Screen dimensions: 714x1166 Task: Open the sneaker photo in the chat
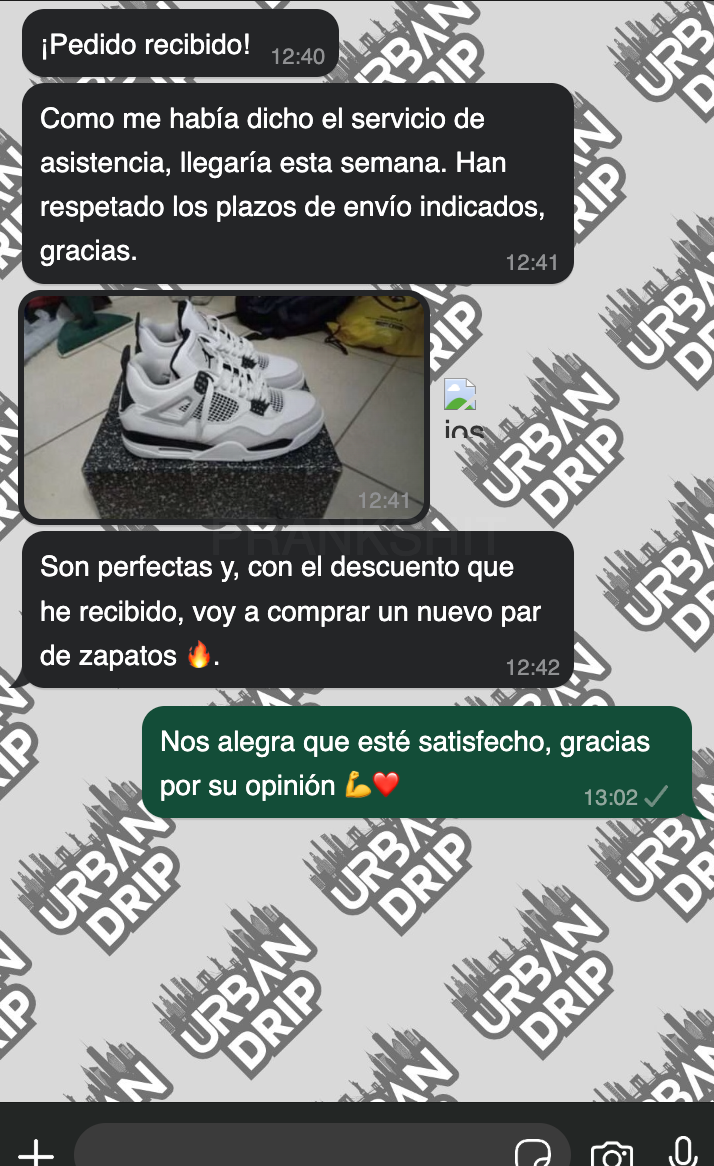pos(225,406)
